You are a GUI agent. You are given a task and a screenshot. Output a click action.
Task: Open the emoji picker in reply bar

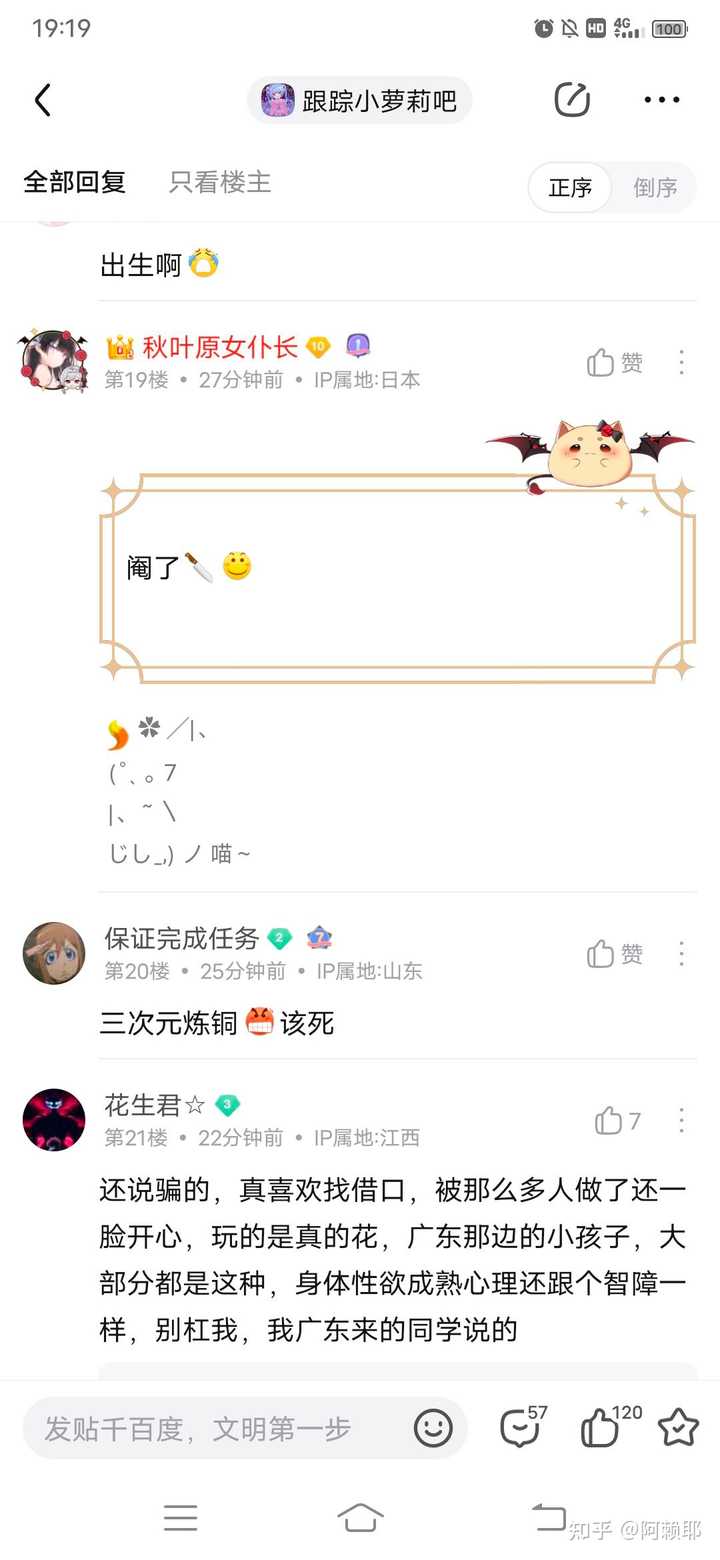click(x=433, y=1428)
